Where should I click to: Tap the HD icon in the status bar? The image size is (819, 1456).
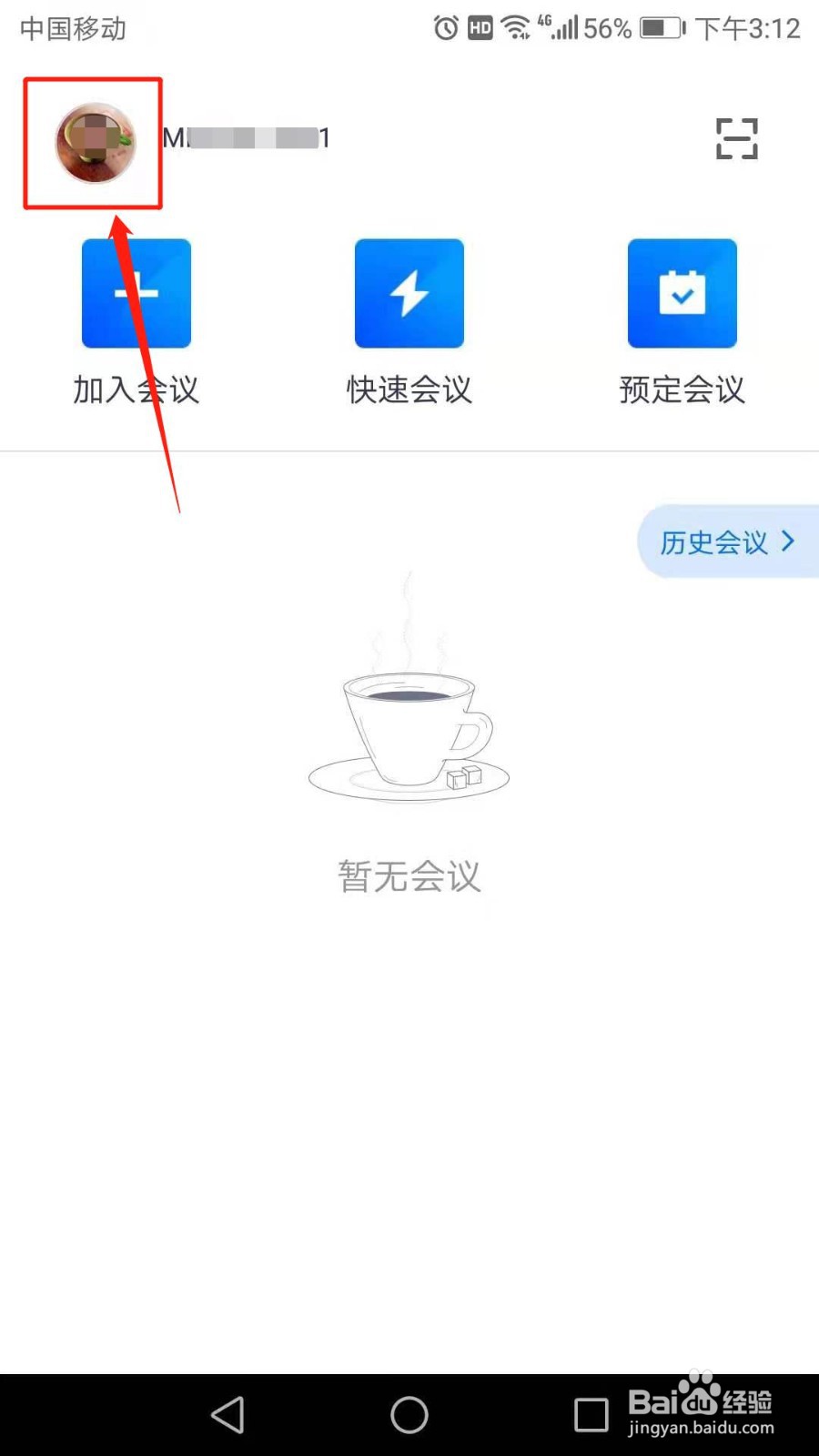pyautogui.click(x=480, y=28)
